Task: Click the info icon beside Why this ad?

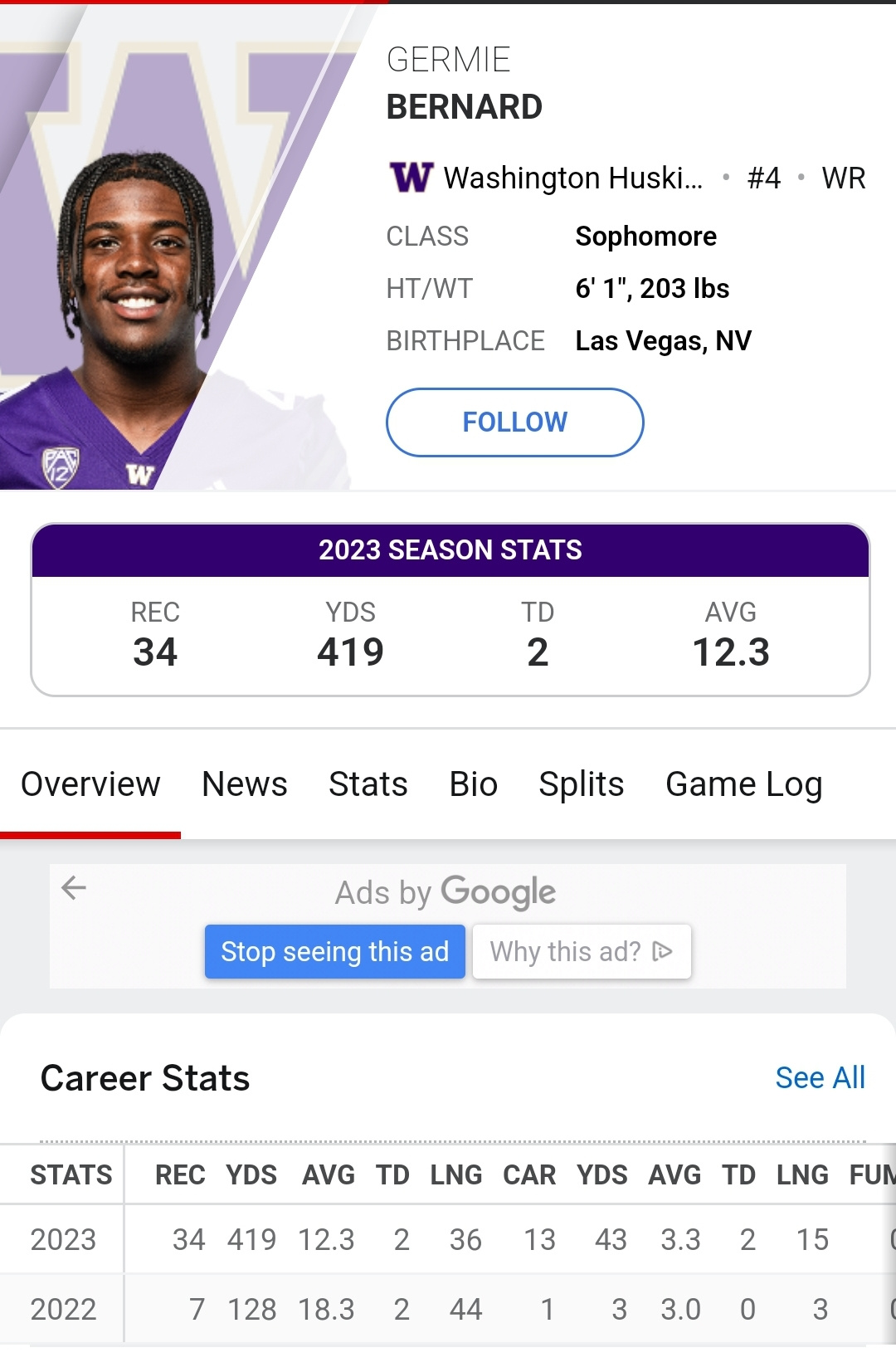Action: (663, 951)
